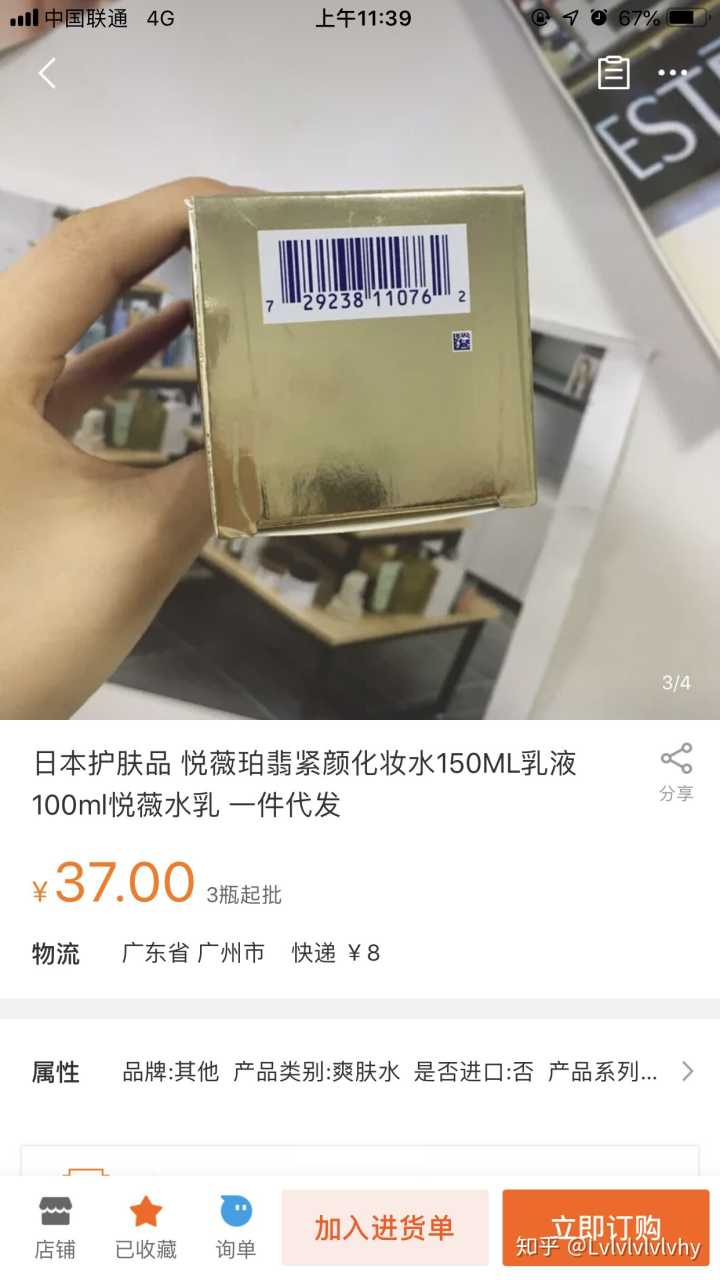Open the three-dot overflow menu
This screenshot has width=720, height=1280.
pos(672,73)
